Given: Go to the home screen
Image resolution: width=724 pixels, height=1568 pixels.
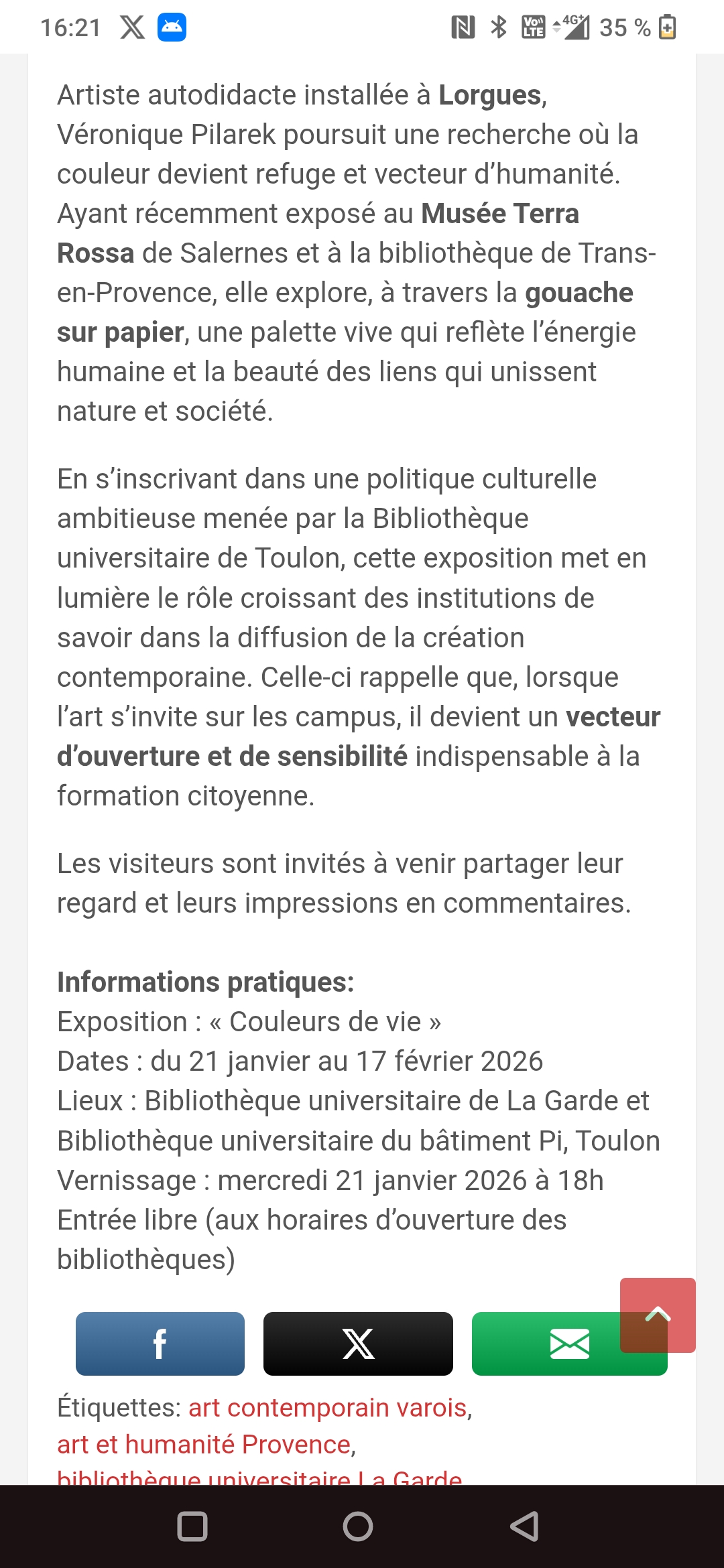Looking at the screenshot, I should coord(358,1527).
